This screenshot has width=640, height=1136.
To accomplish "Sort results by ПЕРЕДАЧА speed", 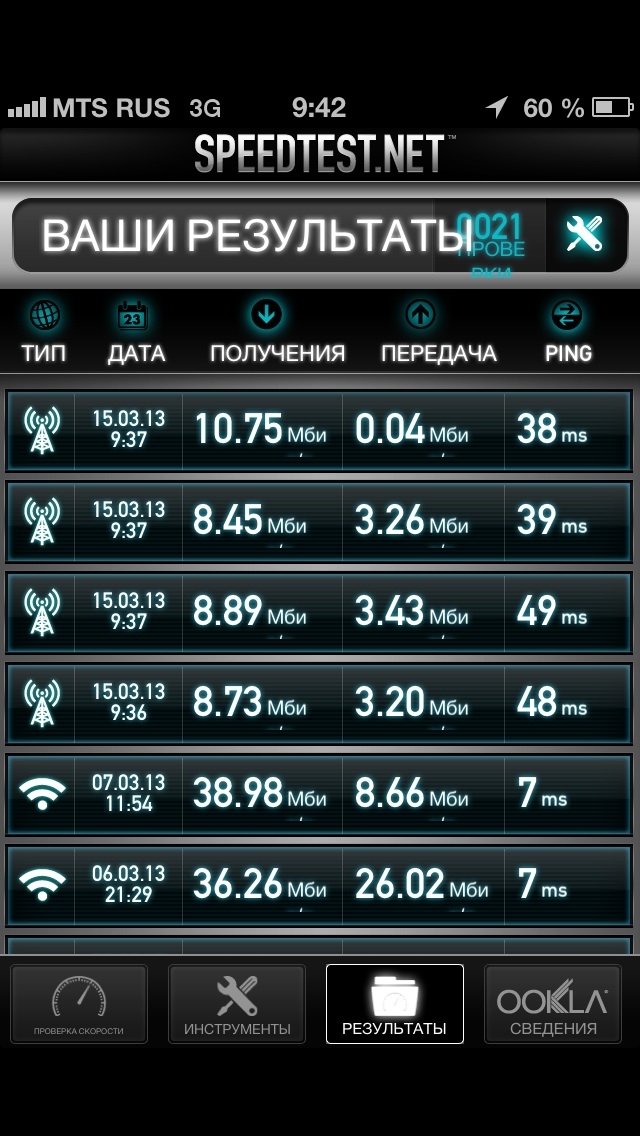I will click(439, 333).
